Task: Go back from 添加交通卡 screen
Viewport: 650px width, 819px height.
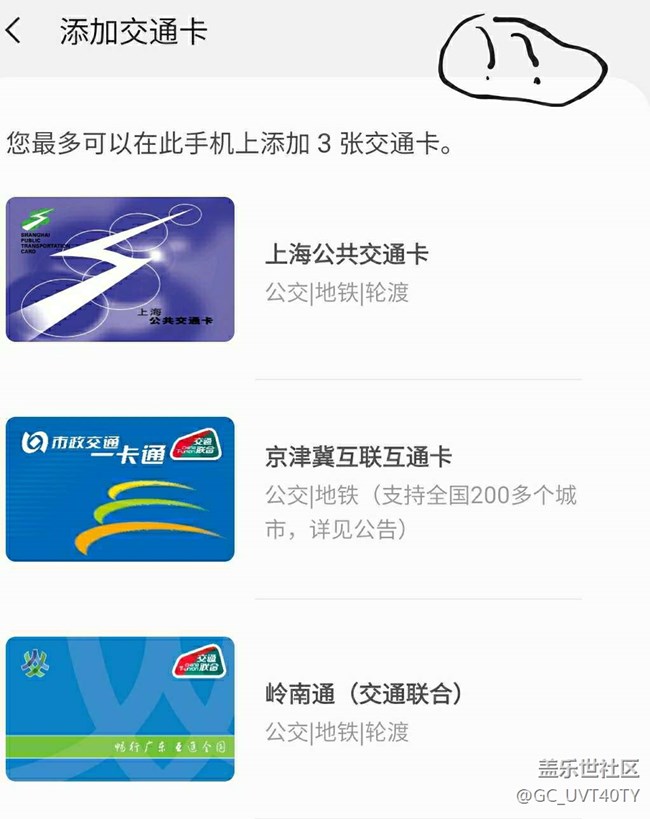Action: tap(14, 31)
